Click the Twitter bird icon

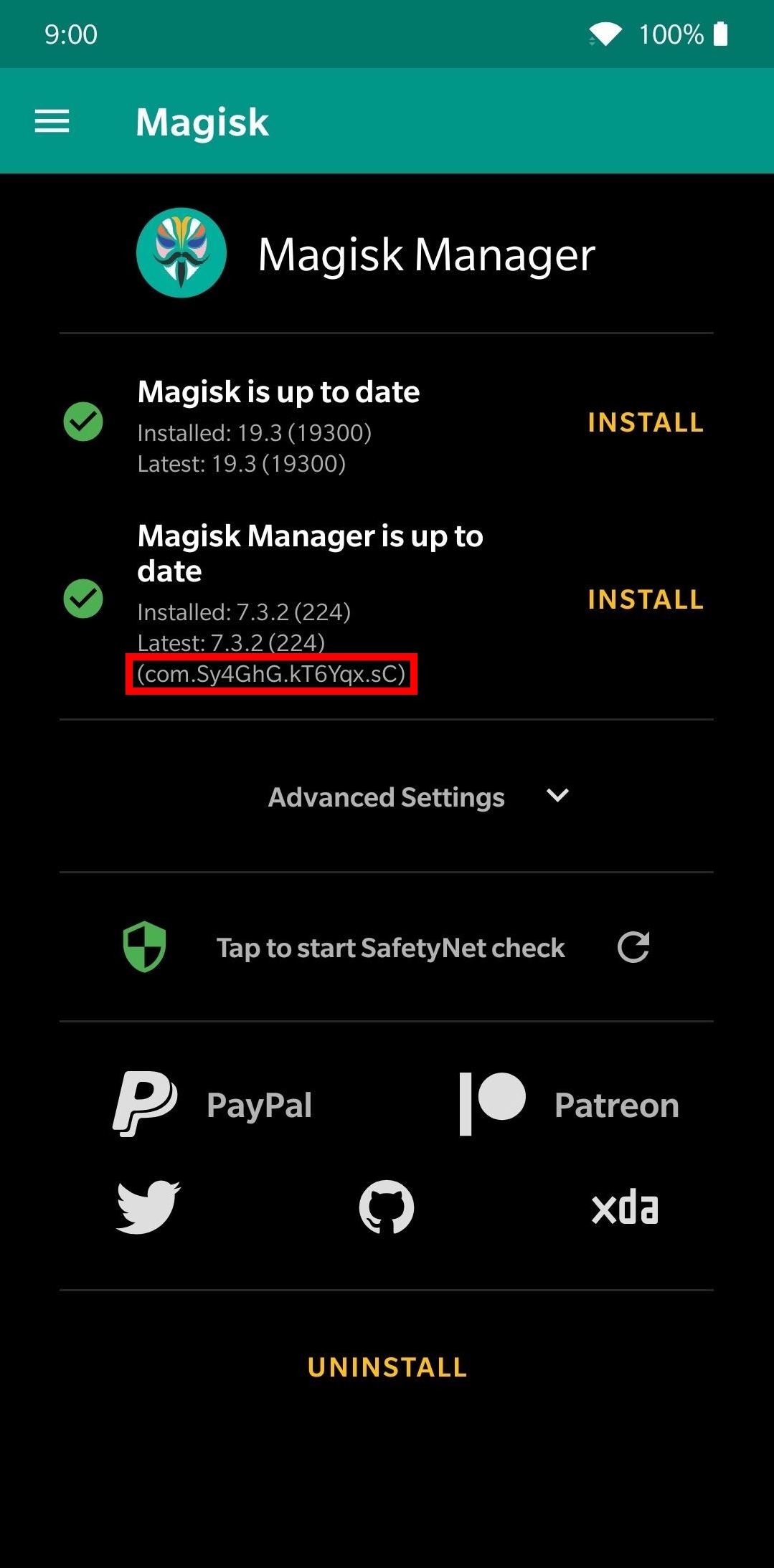point(146,1208)
